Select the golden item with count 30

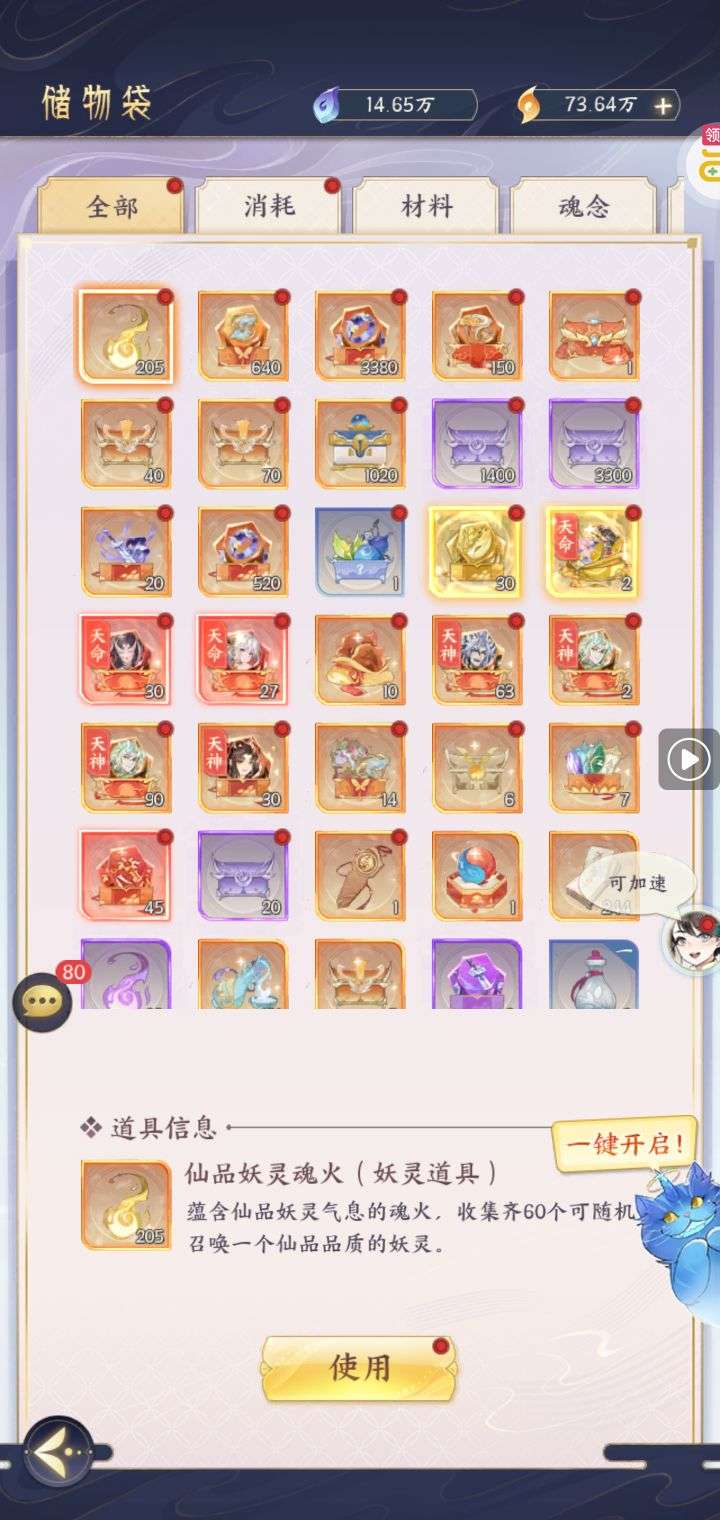[x=477, y=552]
